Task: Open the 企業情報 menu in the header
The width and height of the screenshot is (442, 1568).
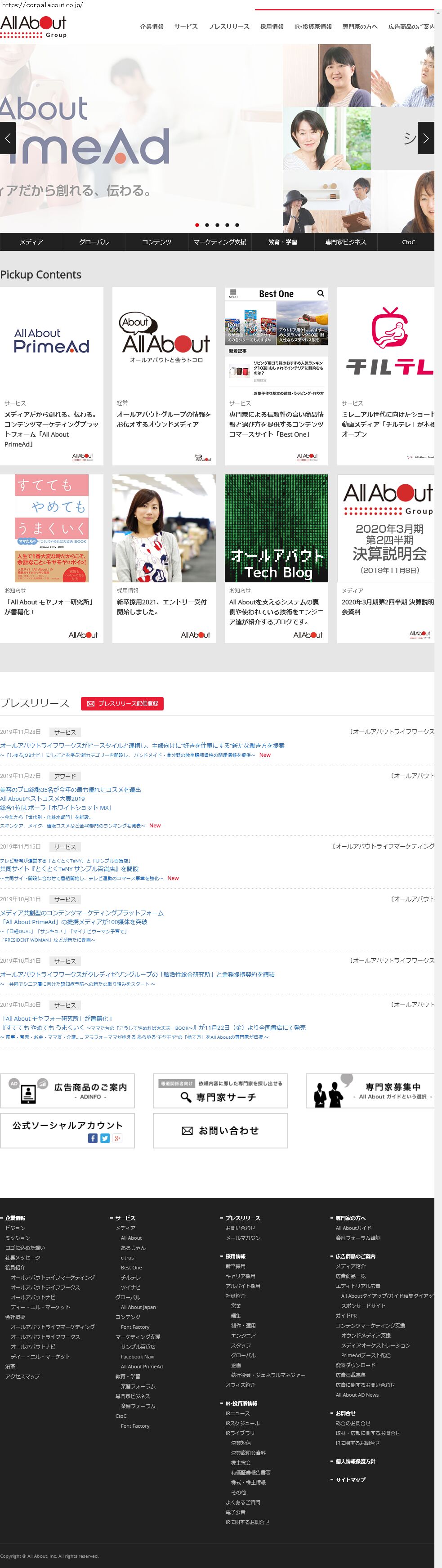Action: 152,27
